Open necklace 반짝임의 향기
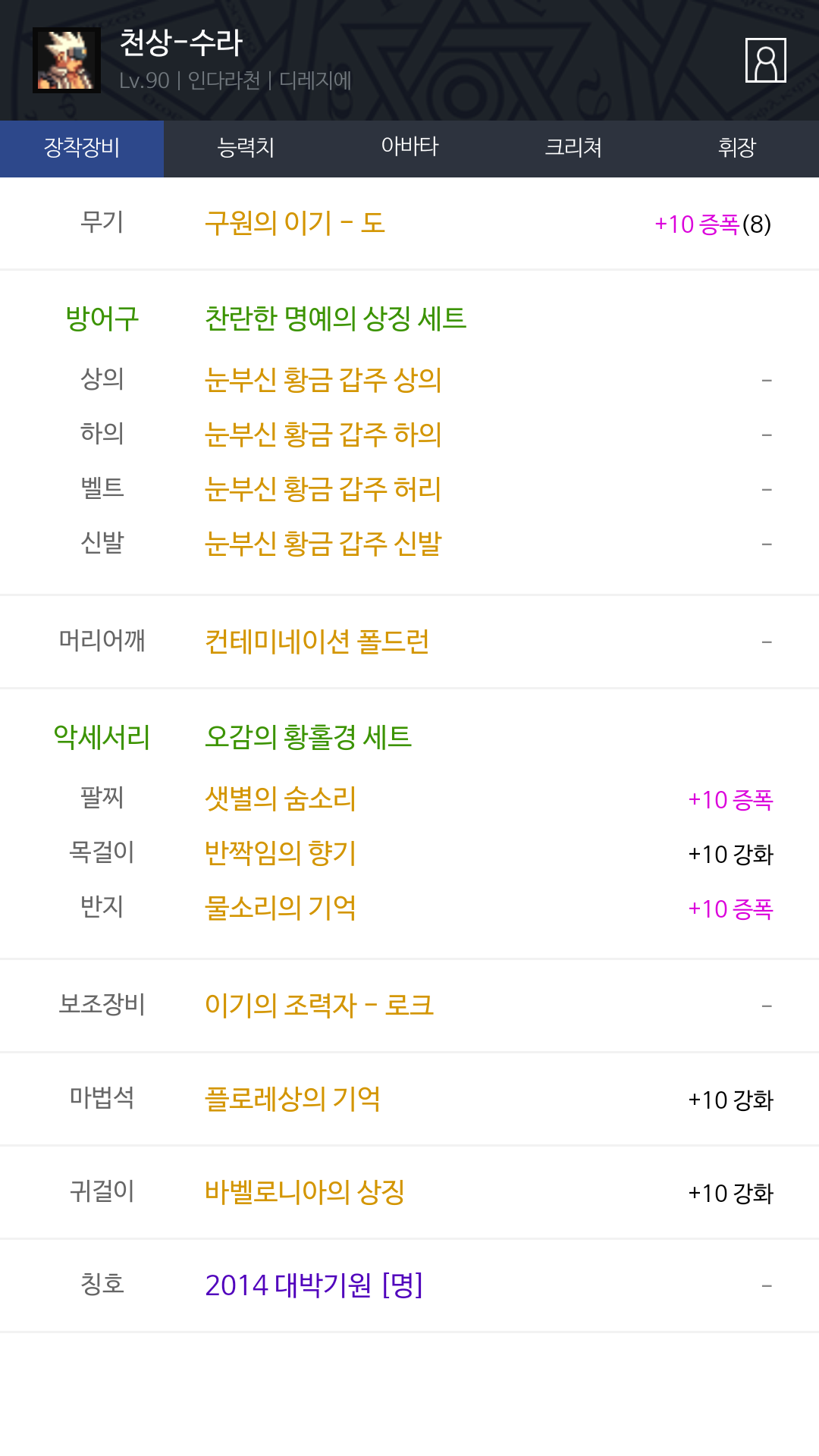 [x=281, y=853]
